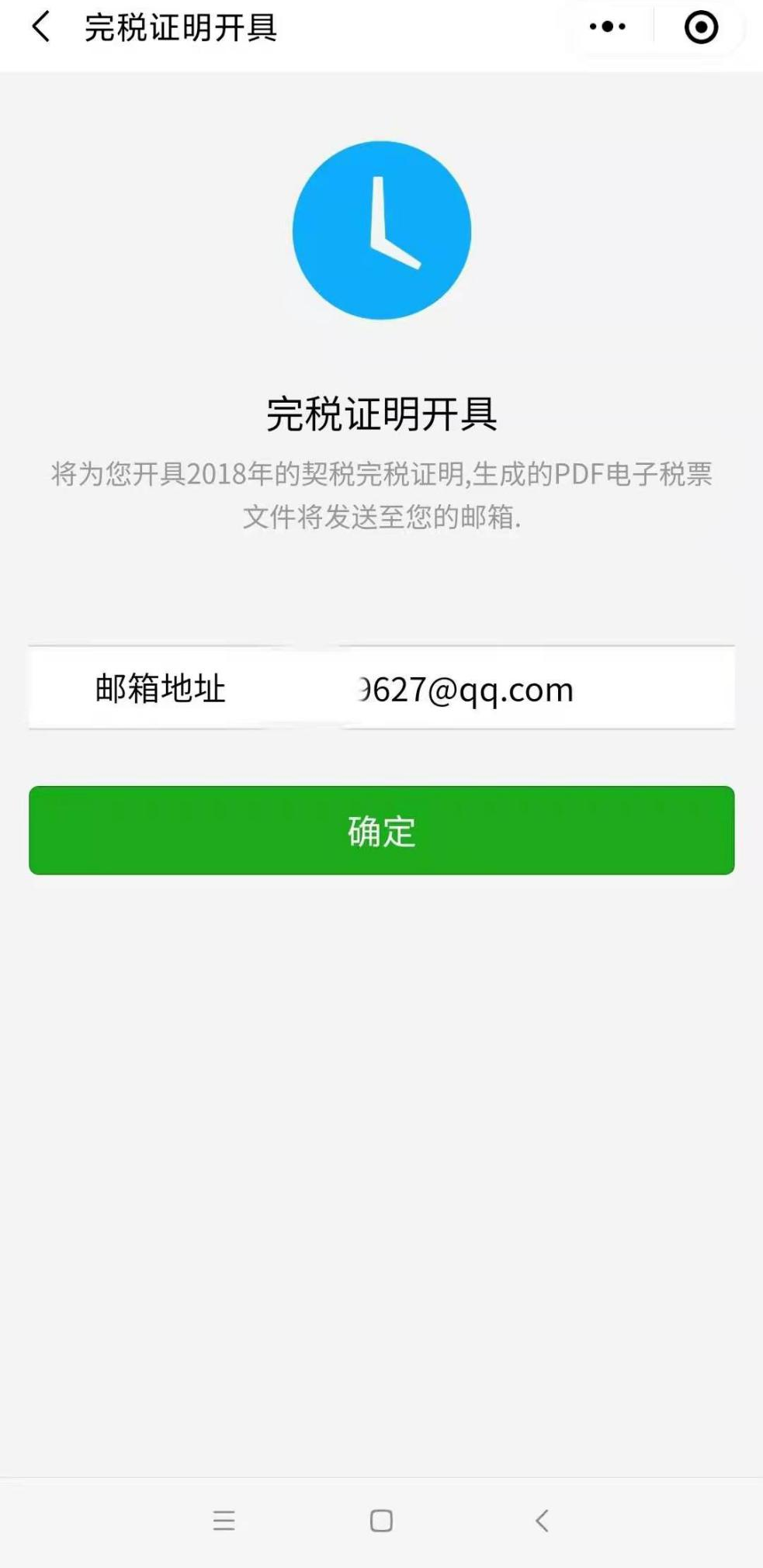This screenshot has width=763, height=1568.
Task: Tap the system back arrow at the bottom
Action: click(x=543, y=1520)
